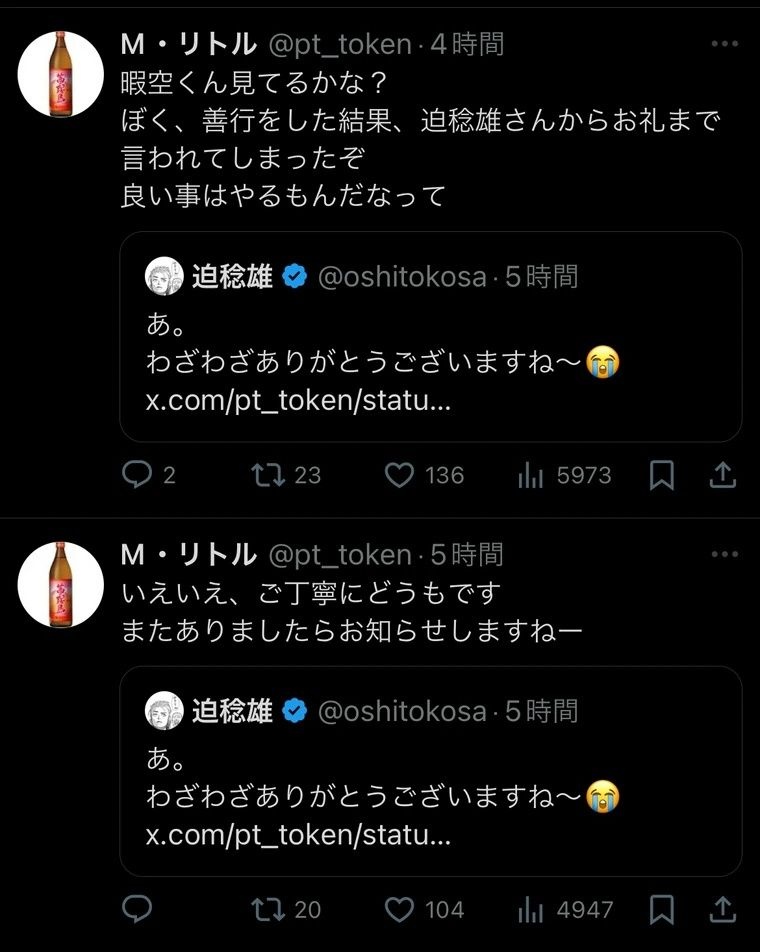Repost the tweet with 23 reposts
760x952 pixels.
click(267, 475)
